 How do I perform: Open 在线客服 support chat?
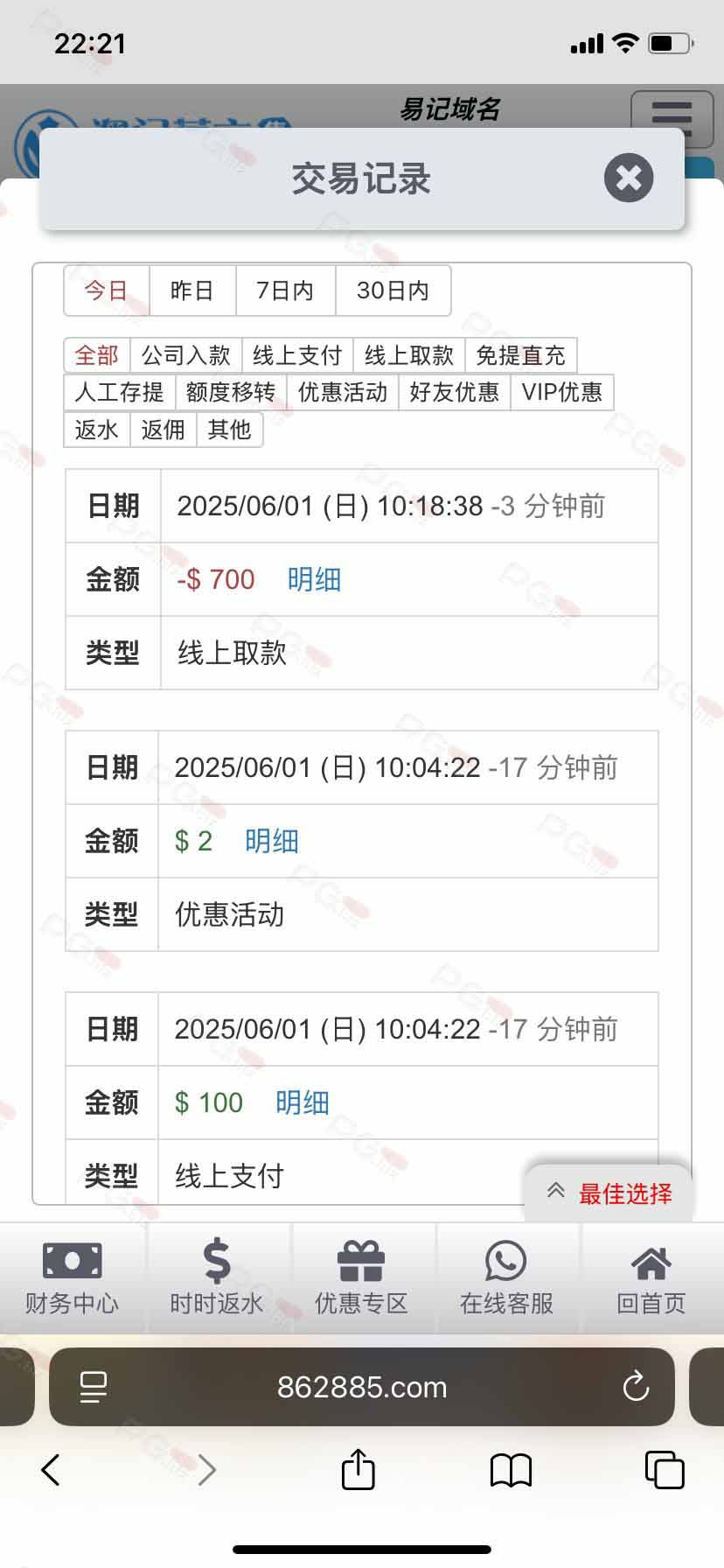506,1278
